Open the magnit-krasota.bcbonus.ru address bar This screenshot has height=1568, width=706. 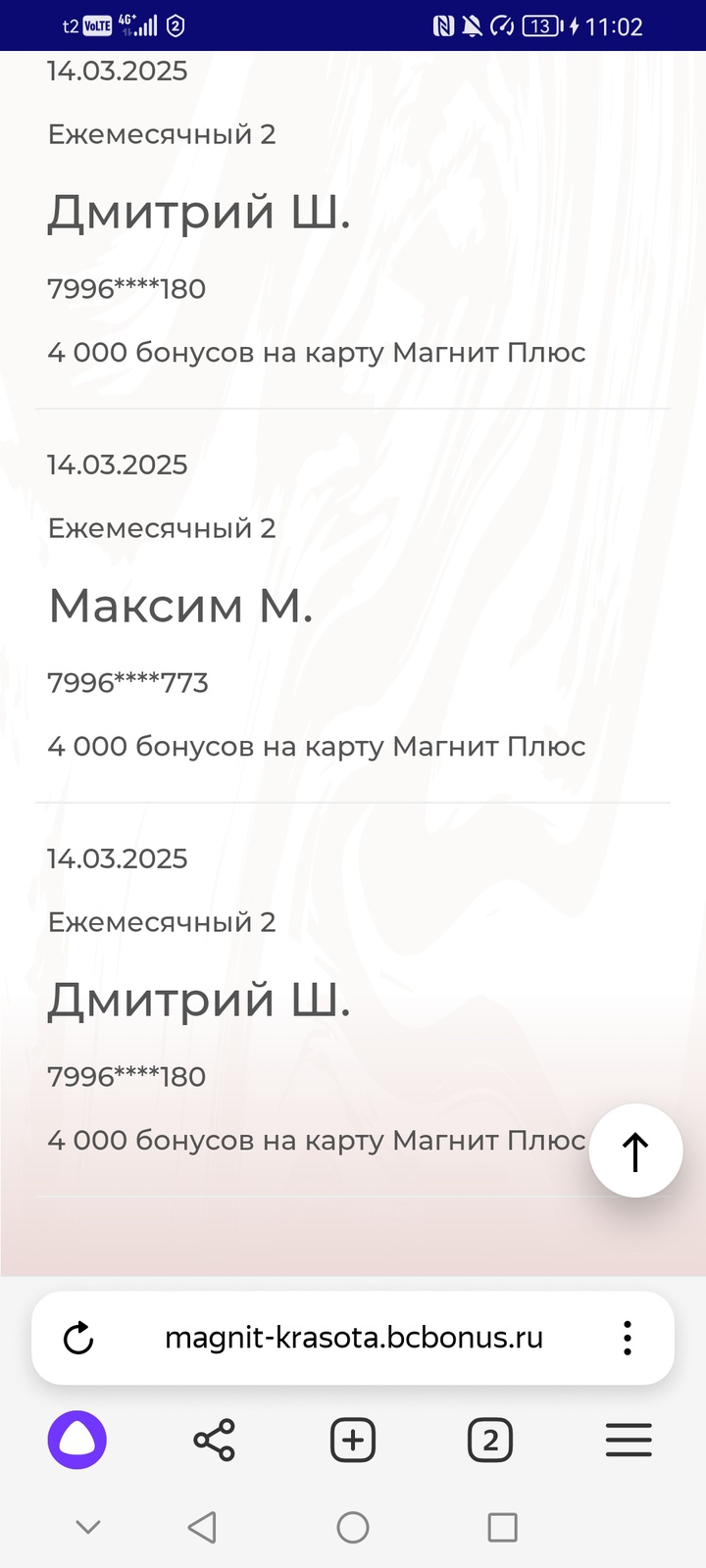[x=353, y=1338]
